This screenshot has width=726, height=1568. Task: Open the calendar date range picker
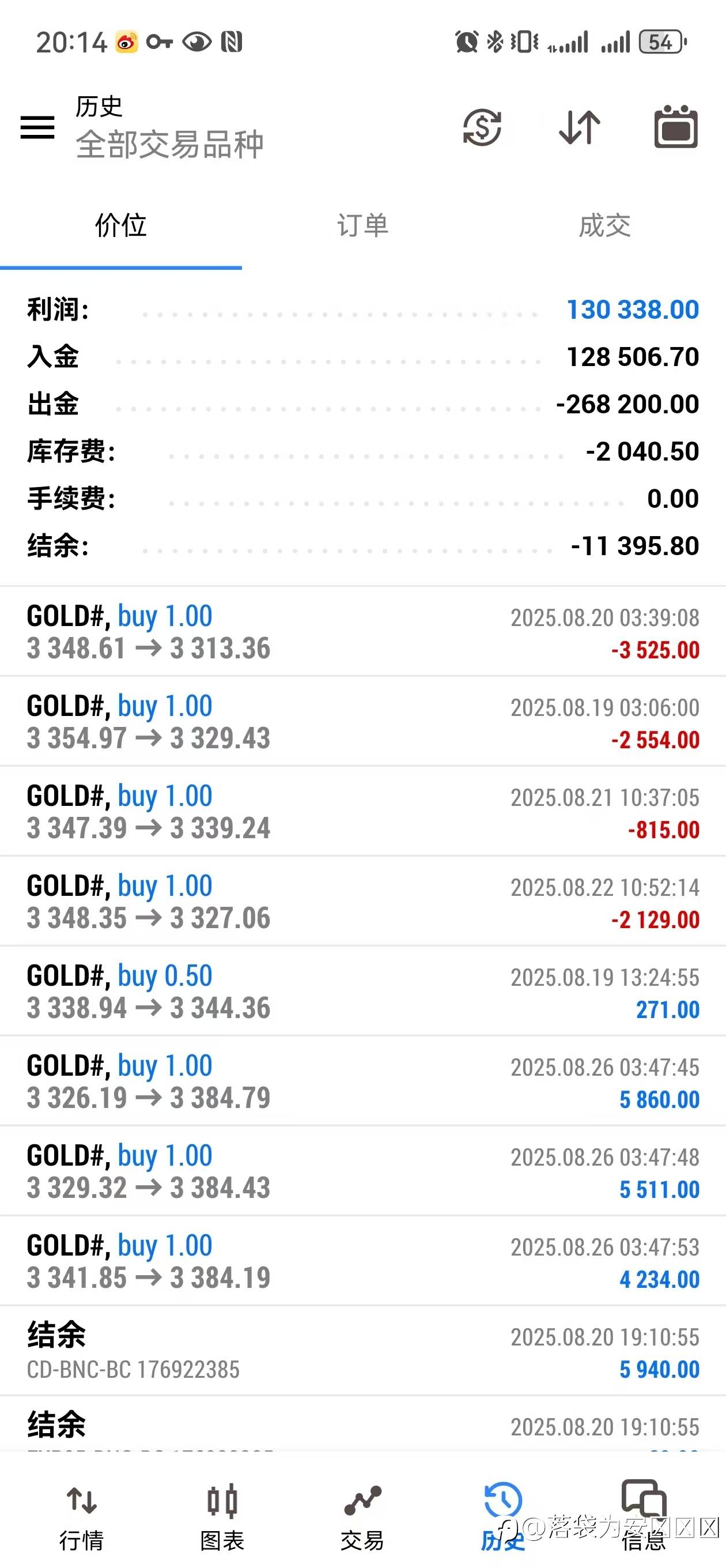click(675, 127)
